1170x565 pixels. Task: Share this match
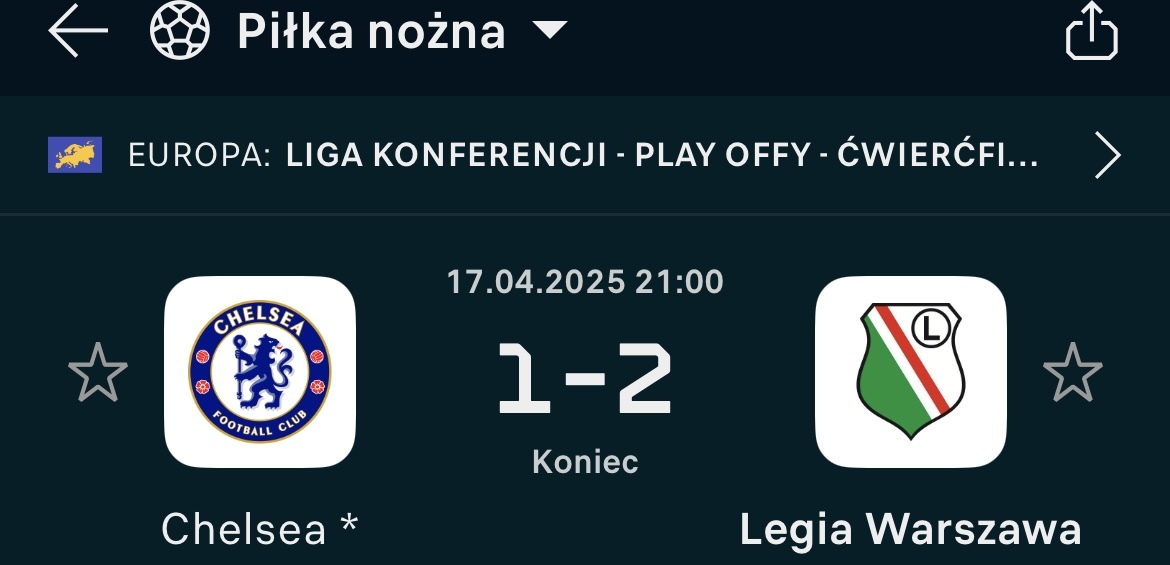coord(1091,33)
